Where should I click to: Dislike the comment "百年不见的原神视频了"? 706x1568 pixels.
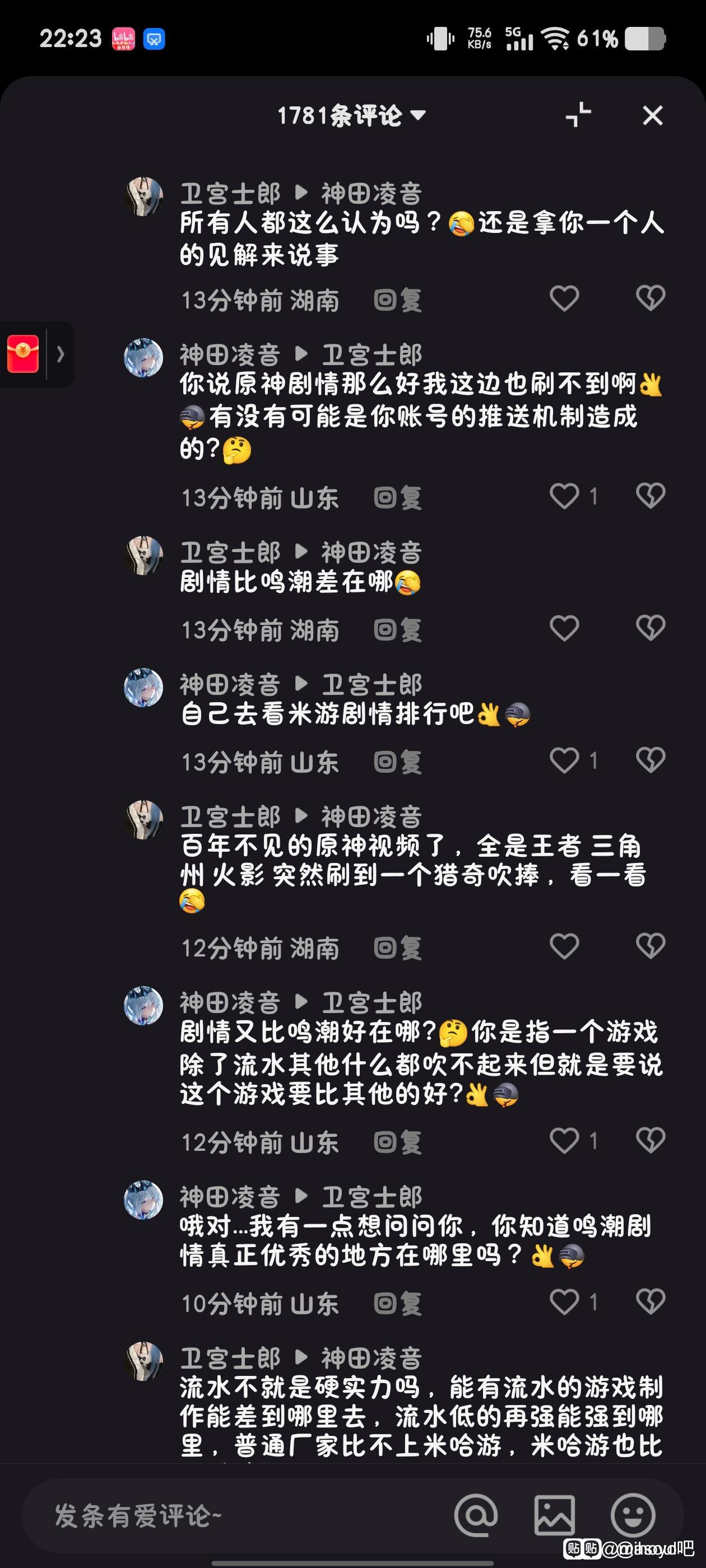pyautogui.click(x=651, y=946)
